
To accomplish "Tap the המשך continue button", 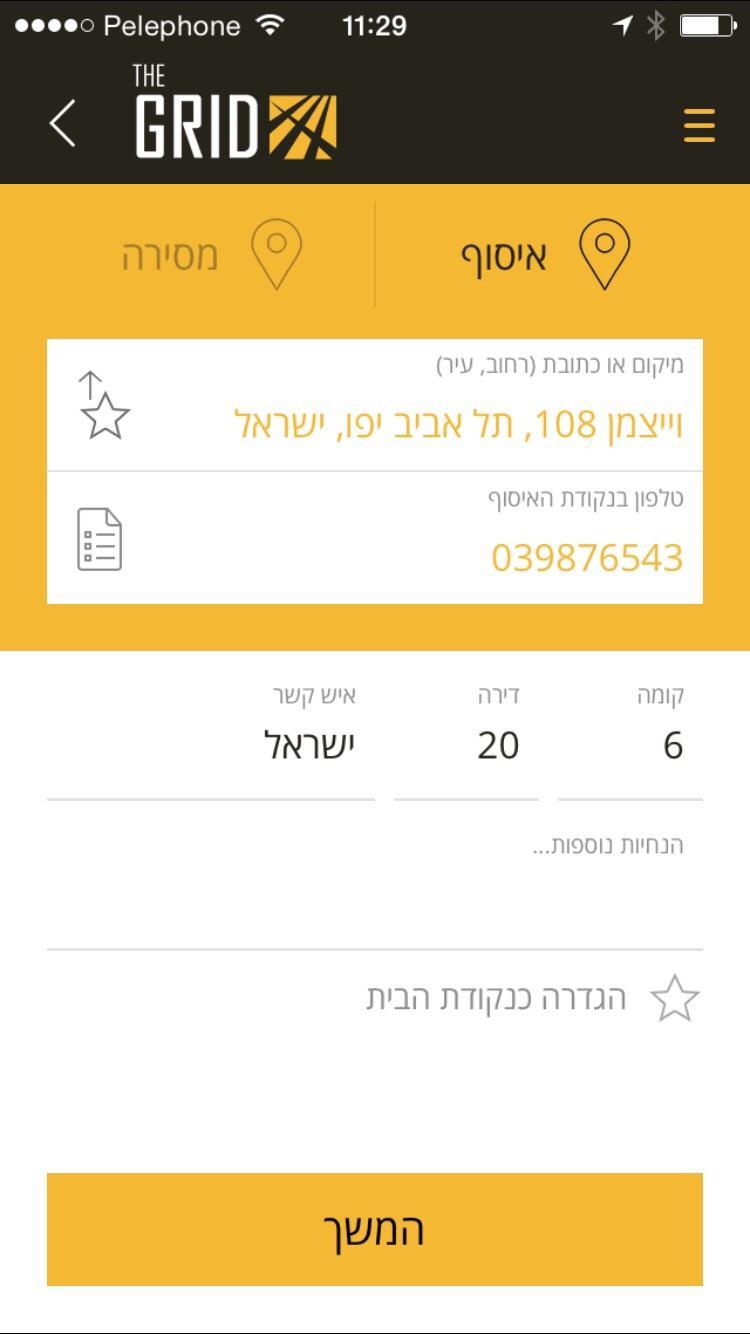I will point(375,1229).
